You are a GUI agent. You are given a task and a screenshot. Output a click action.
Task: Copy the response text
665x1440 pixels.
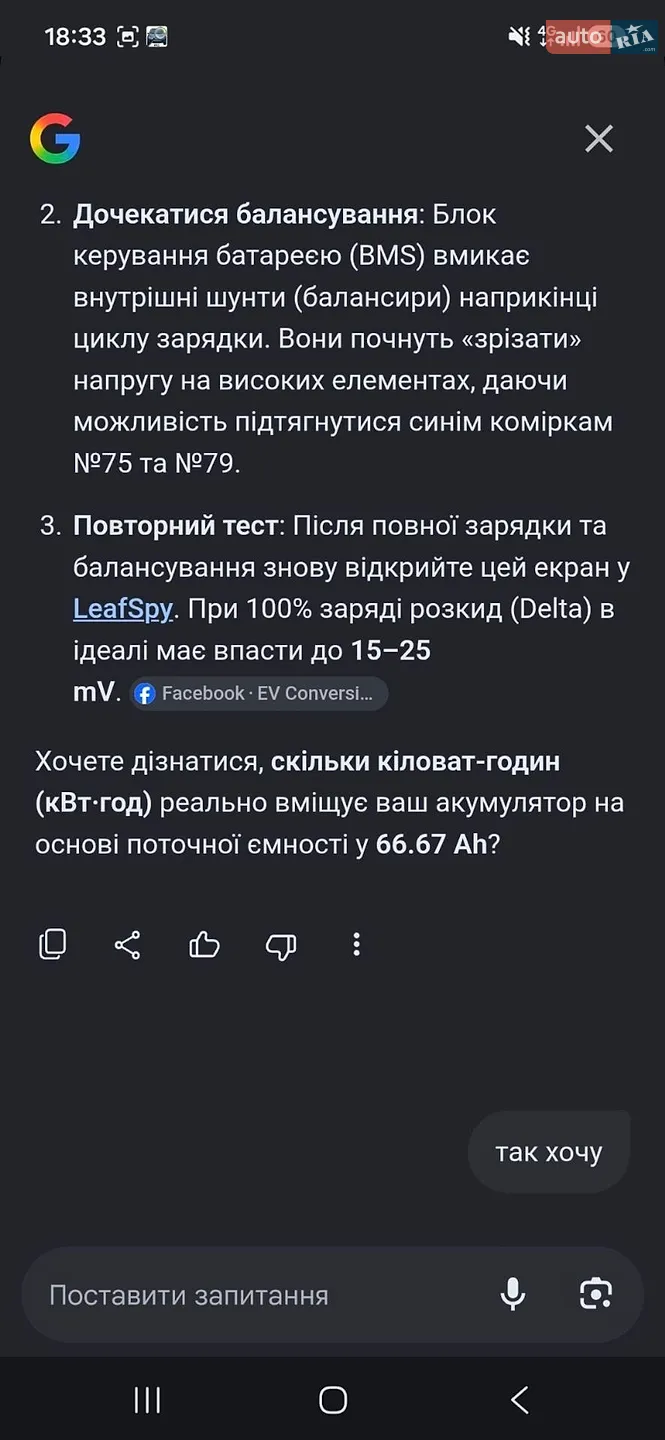coord(53,945)
